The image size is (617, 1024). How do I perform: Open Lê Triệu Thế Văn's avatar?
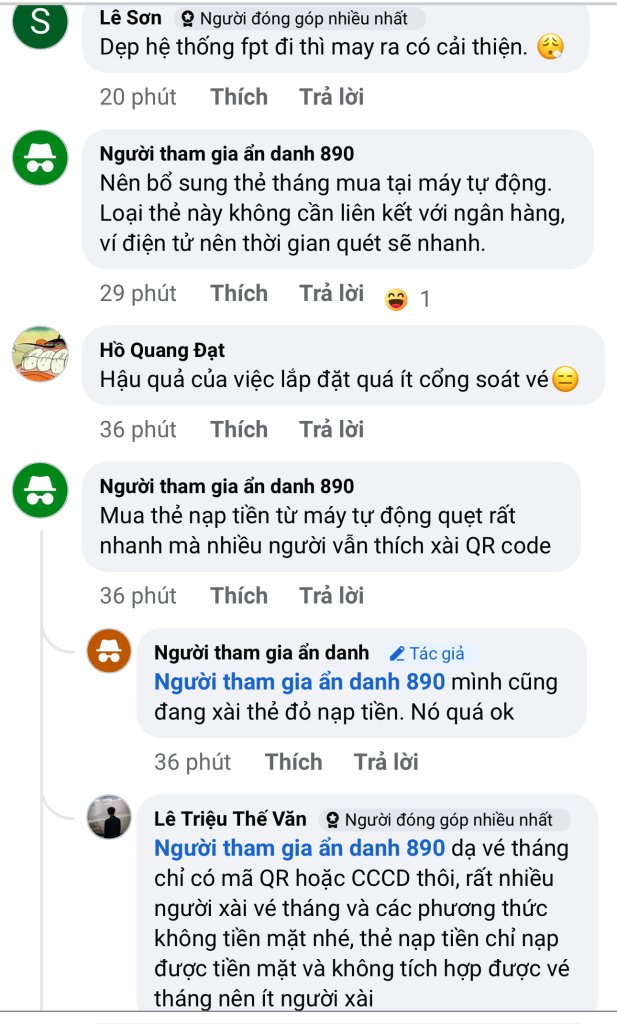point(109,817)
